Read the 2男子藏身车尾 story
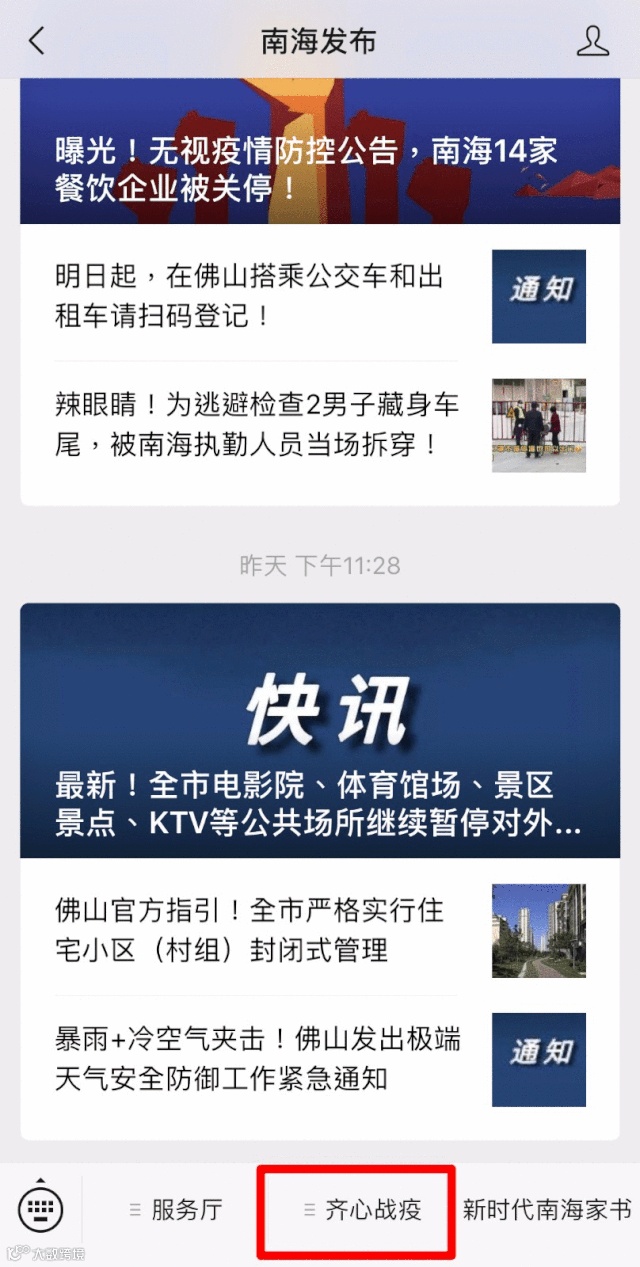 257,424
